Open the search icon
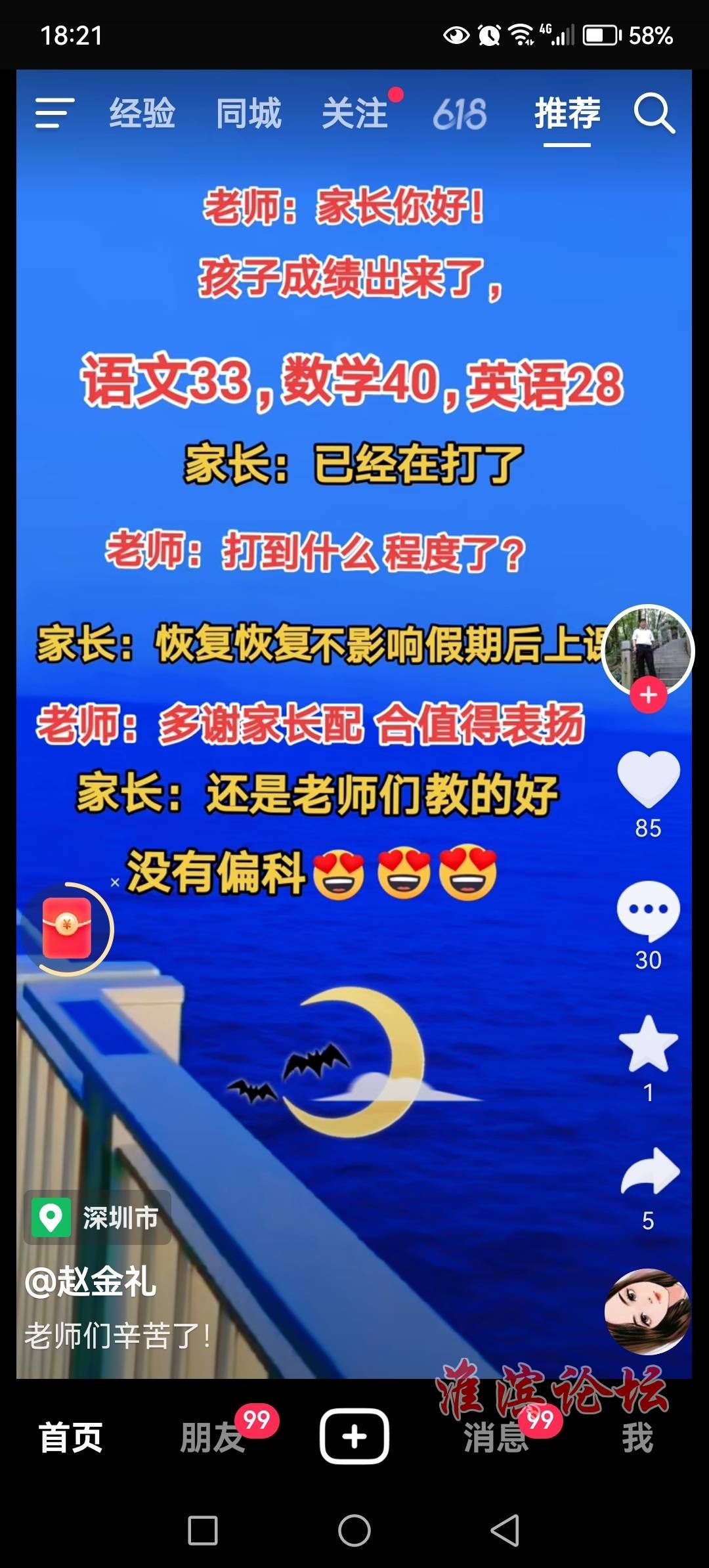This screenshot has height=1568, width=709. (654, 114)
